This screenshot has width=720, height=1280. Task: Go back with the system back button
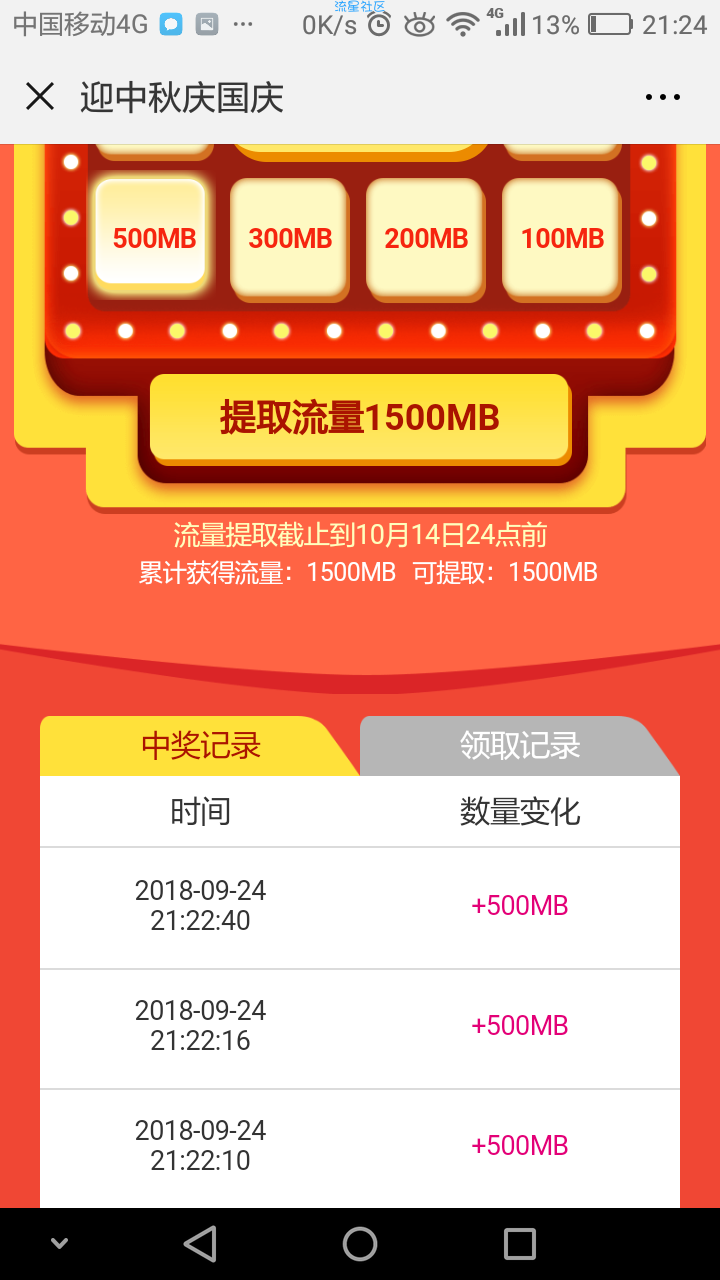coord(200,1244)
